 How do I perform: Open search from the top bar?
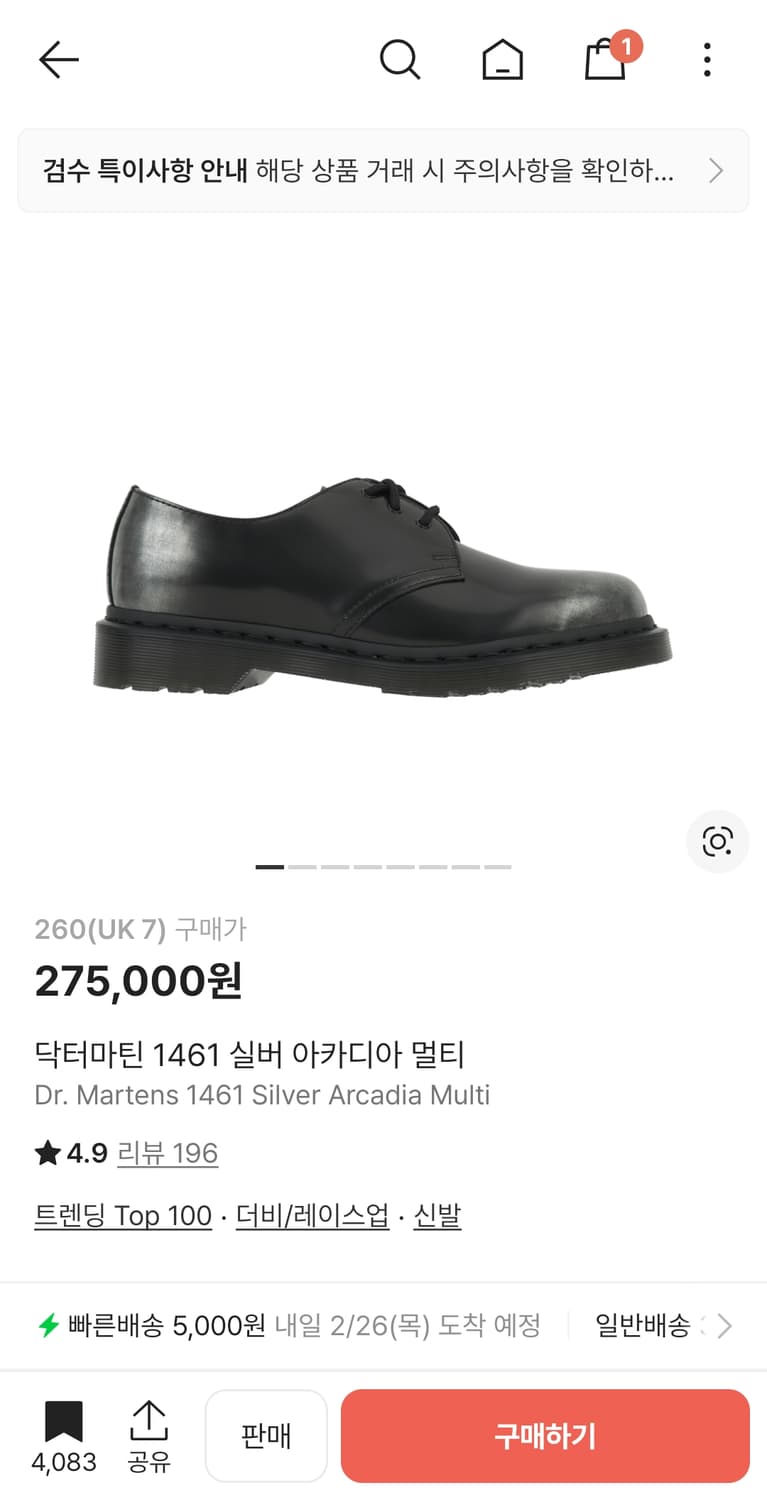click(x=400, y=59)
